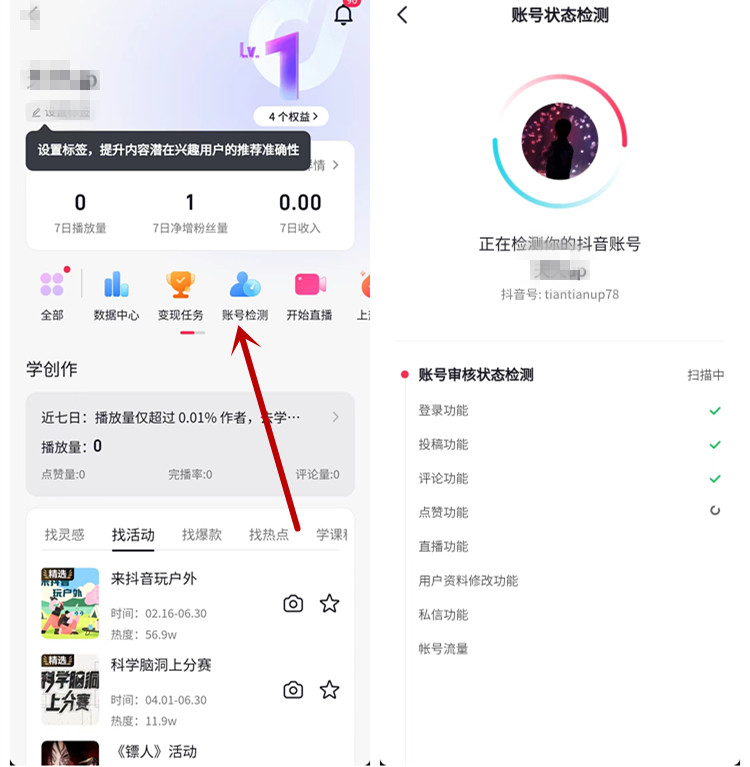Open the 全部 functions grid icon
Image resolution: width=750 pixels, height=767 pixels.
click(x=53, y=287)
